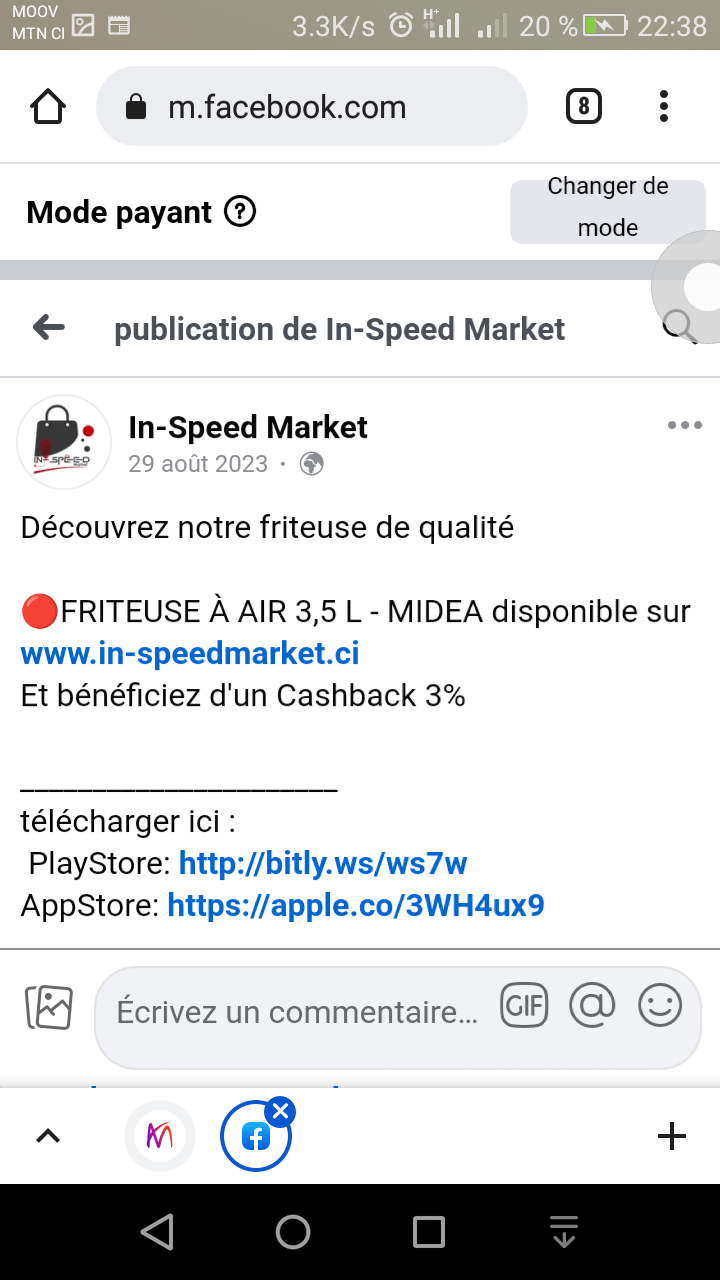Tap the Changer de mode button
The image size is (720, 1280).
click(x=607, y=208)
